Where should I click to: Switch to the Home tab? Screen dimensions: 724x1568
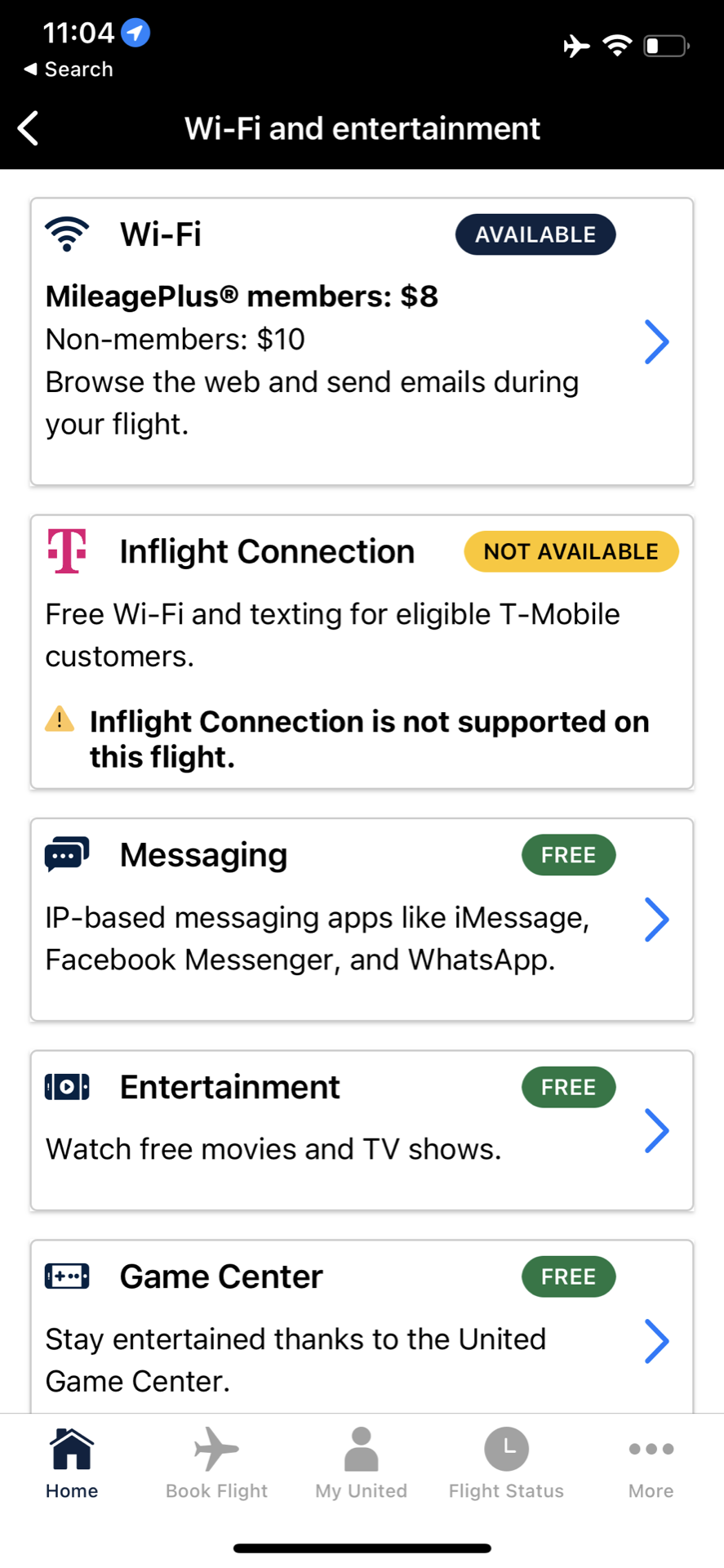pyautogui.click(x=72, y=1464)
